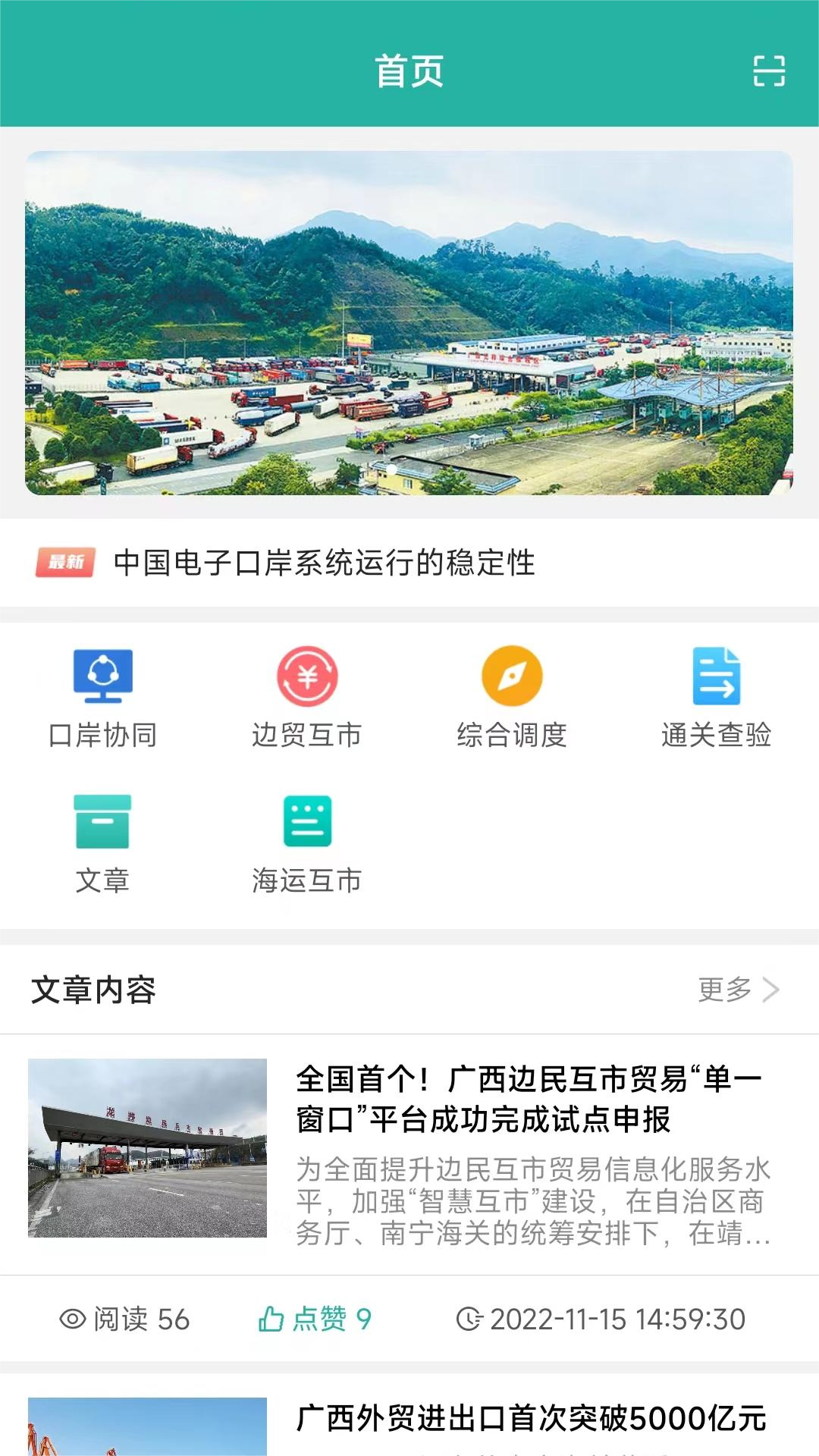Click the 阅读 eye icon on the article

point(72,1313)
